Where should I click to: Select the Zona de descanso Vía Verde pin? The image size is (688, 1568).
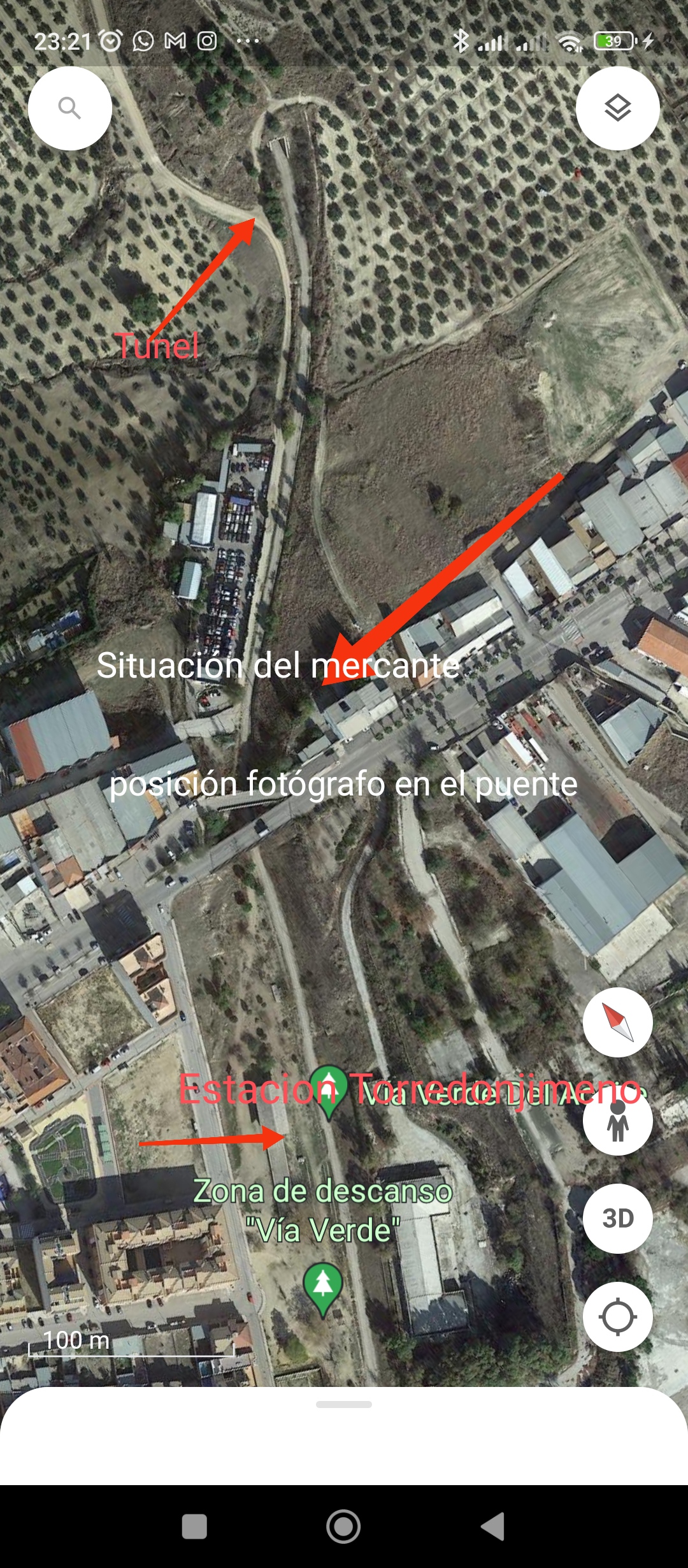pos(323,1289)
